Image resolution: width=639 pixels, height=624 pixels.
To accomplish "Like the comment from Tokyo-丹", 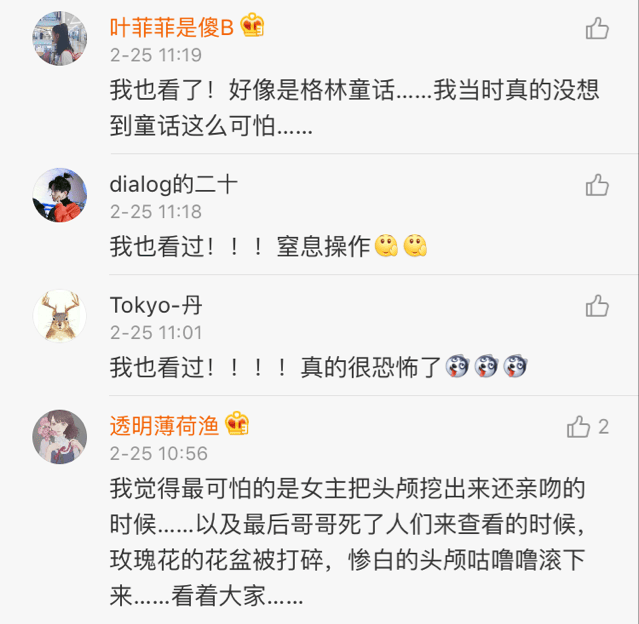I will (x=597, y=305).
